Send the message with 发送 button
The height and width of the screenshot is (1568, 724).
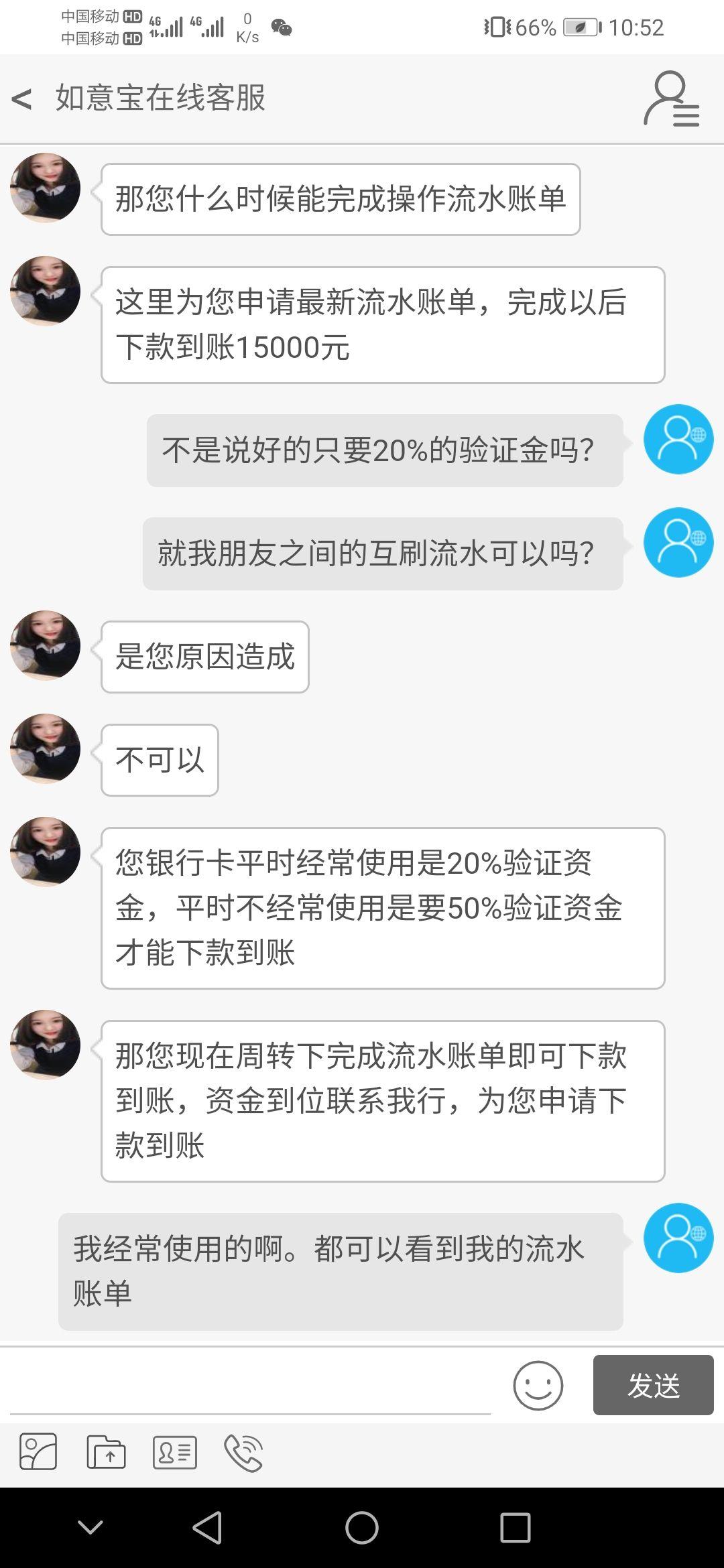point(653,1385)
